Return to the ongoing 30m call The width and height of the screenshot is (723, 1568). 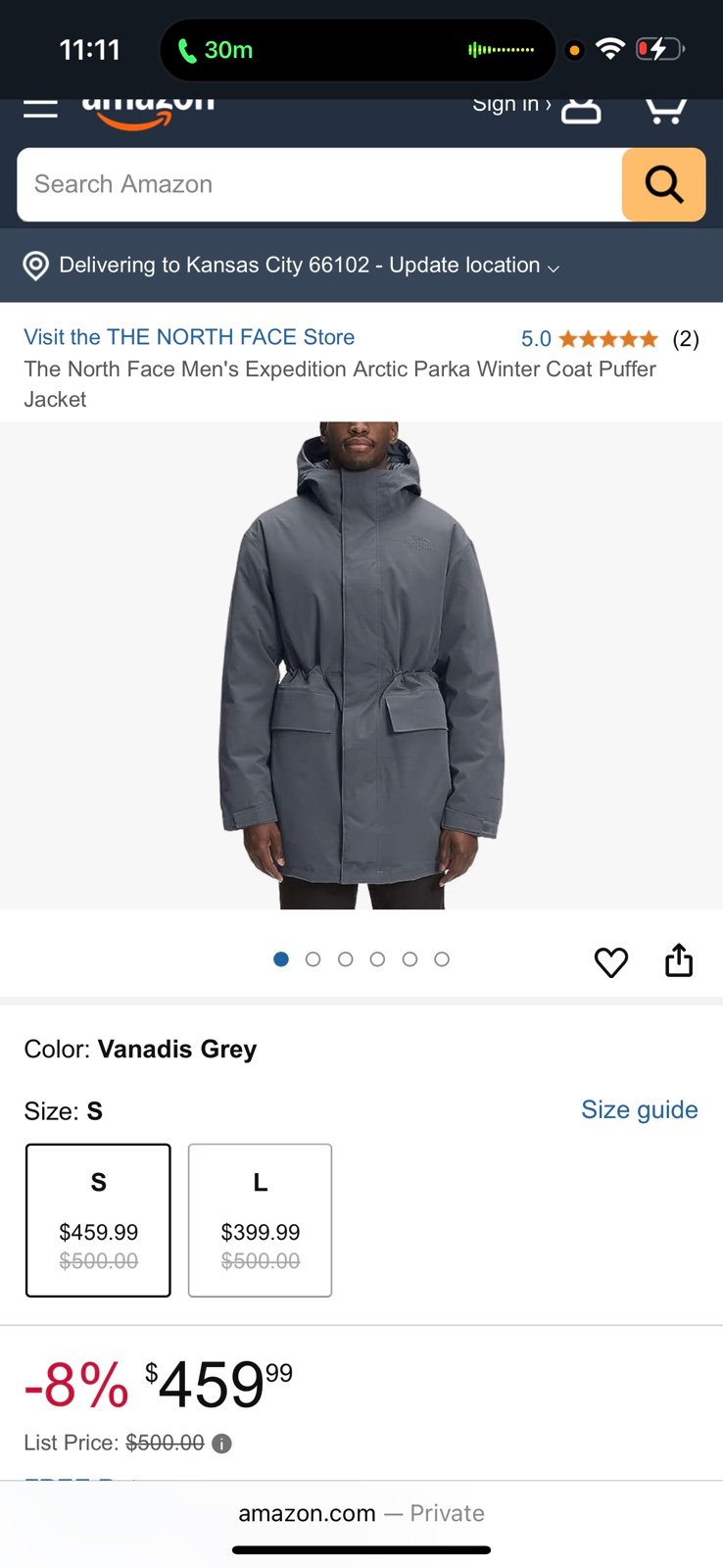coord(215,50)
